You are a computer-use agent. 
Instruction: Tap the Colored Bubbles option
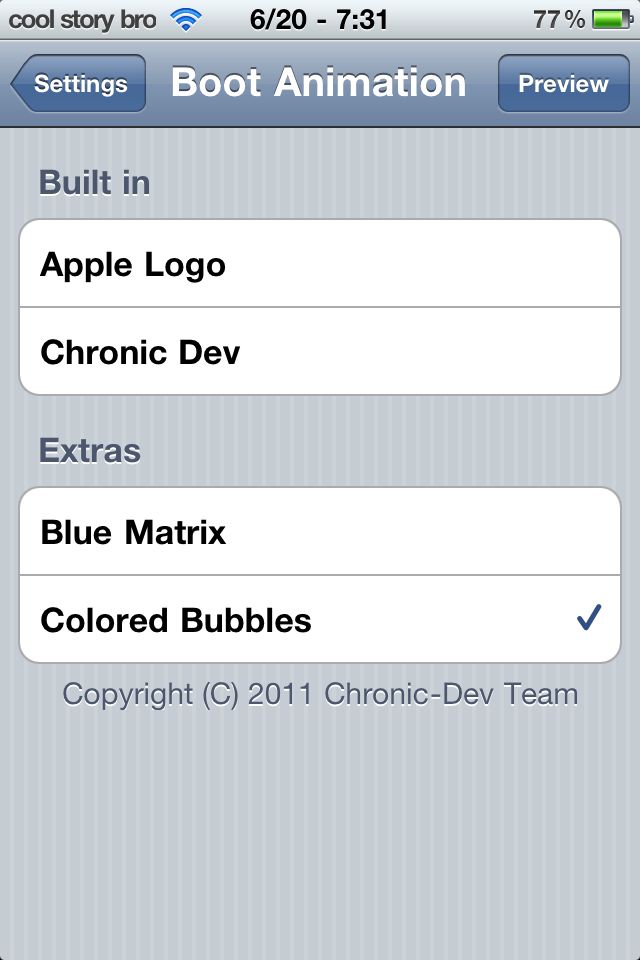coord(320,620)
